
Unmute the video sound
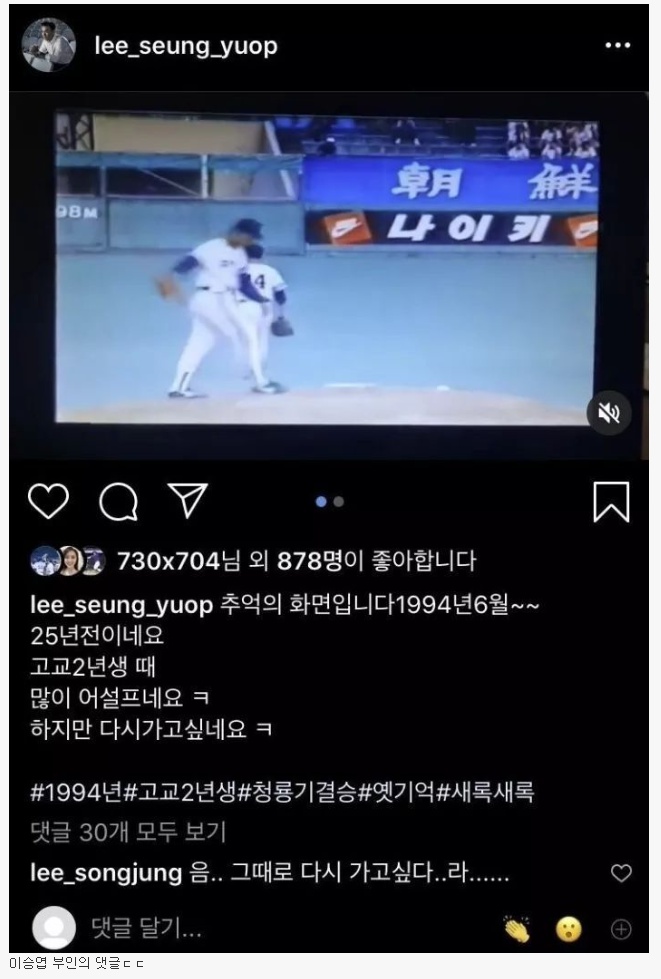coord(609,411)
